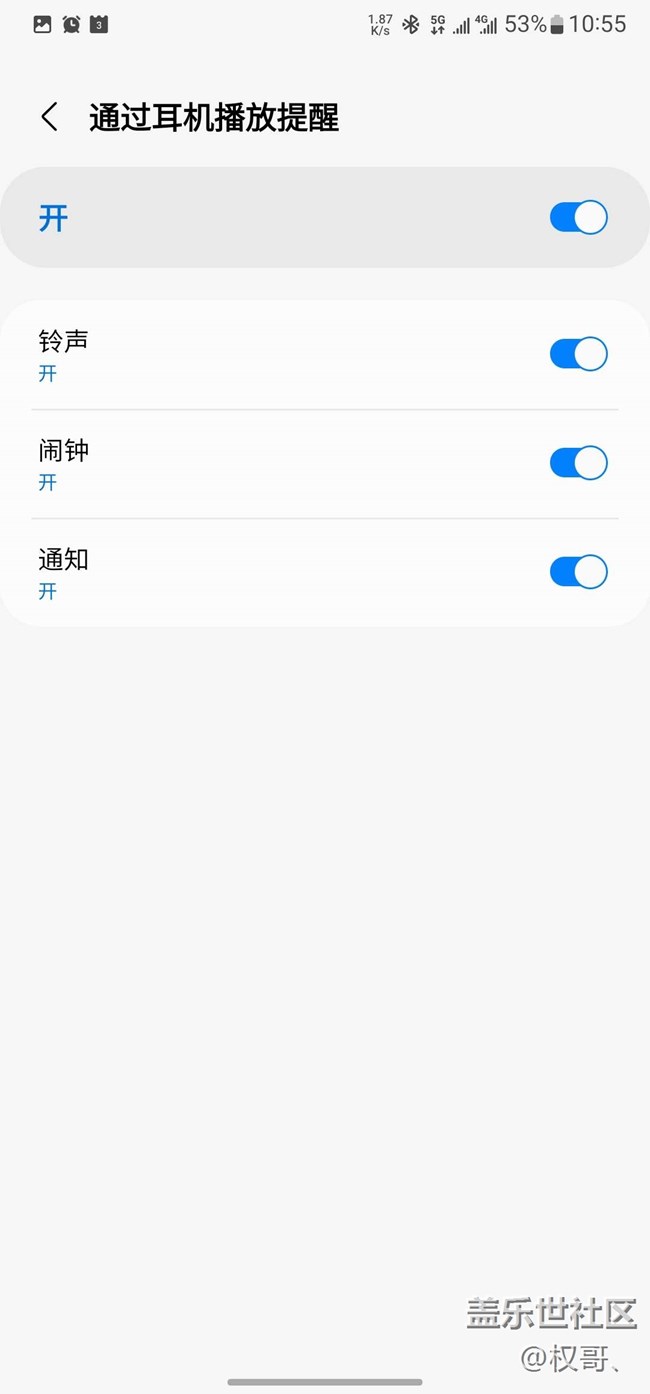Screen dimensions: 650x1394
Task: Switch off the 闹钟 toggle
Action: tap(579, 463)
